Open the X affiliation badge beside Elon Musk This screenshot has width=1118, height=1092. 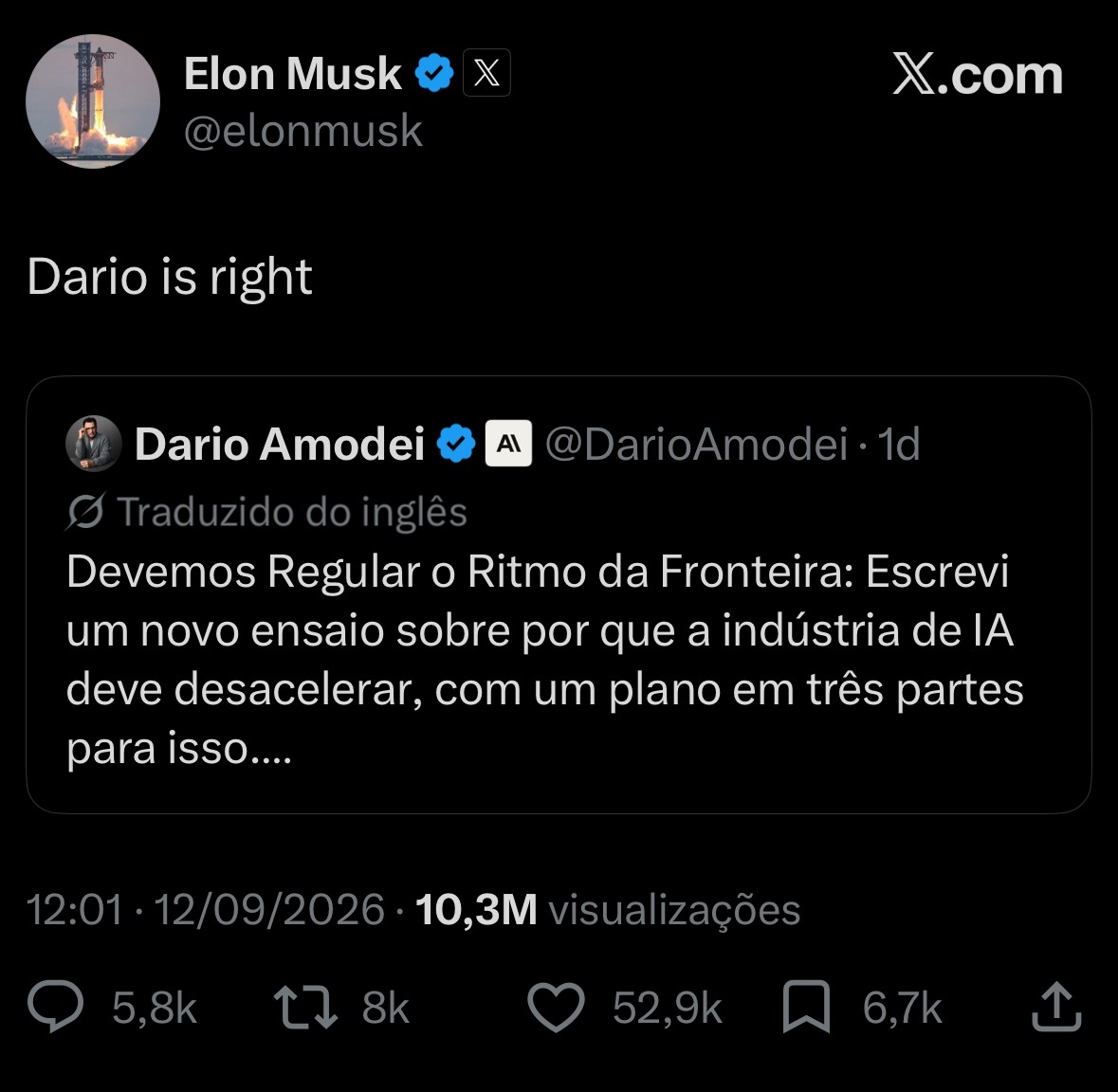coord(486,73)
